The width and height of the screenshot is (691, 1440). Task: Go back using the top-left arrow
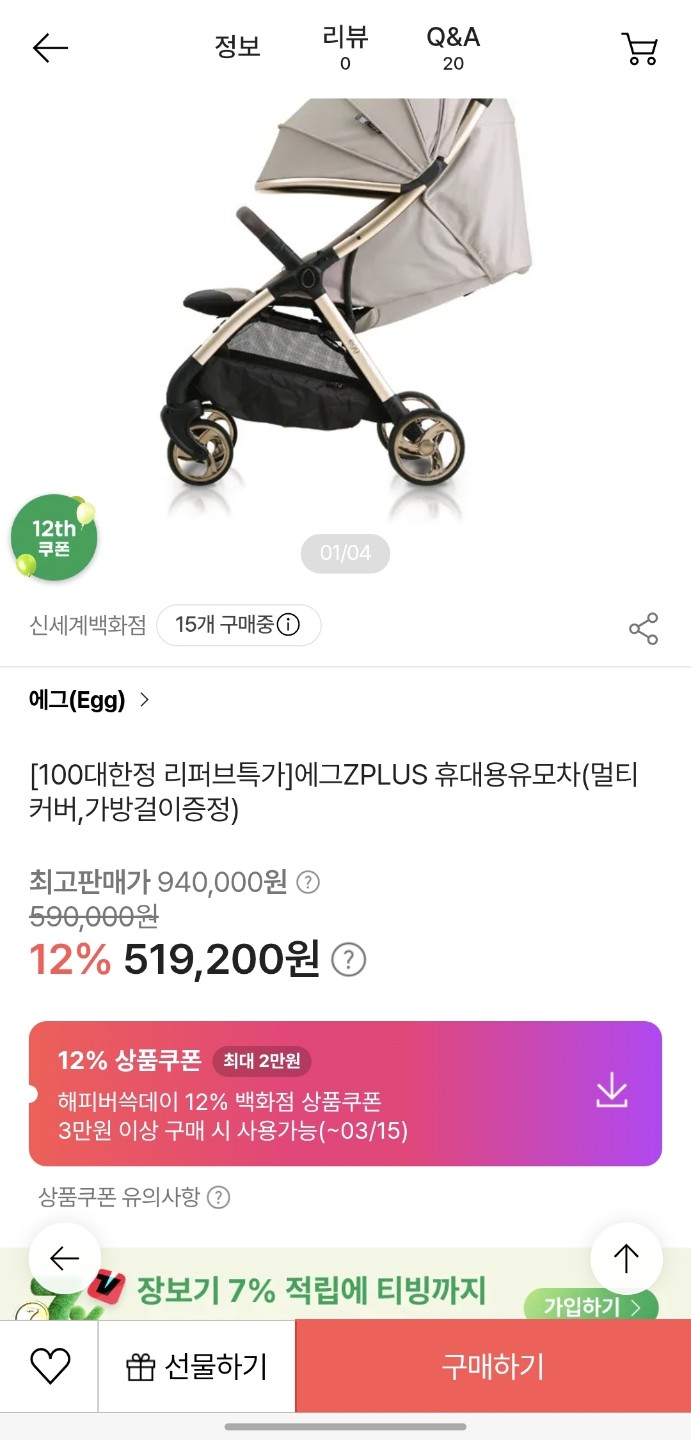[50, 48]
